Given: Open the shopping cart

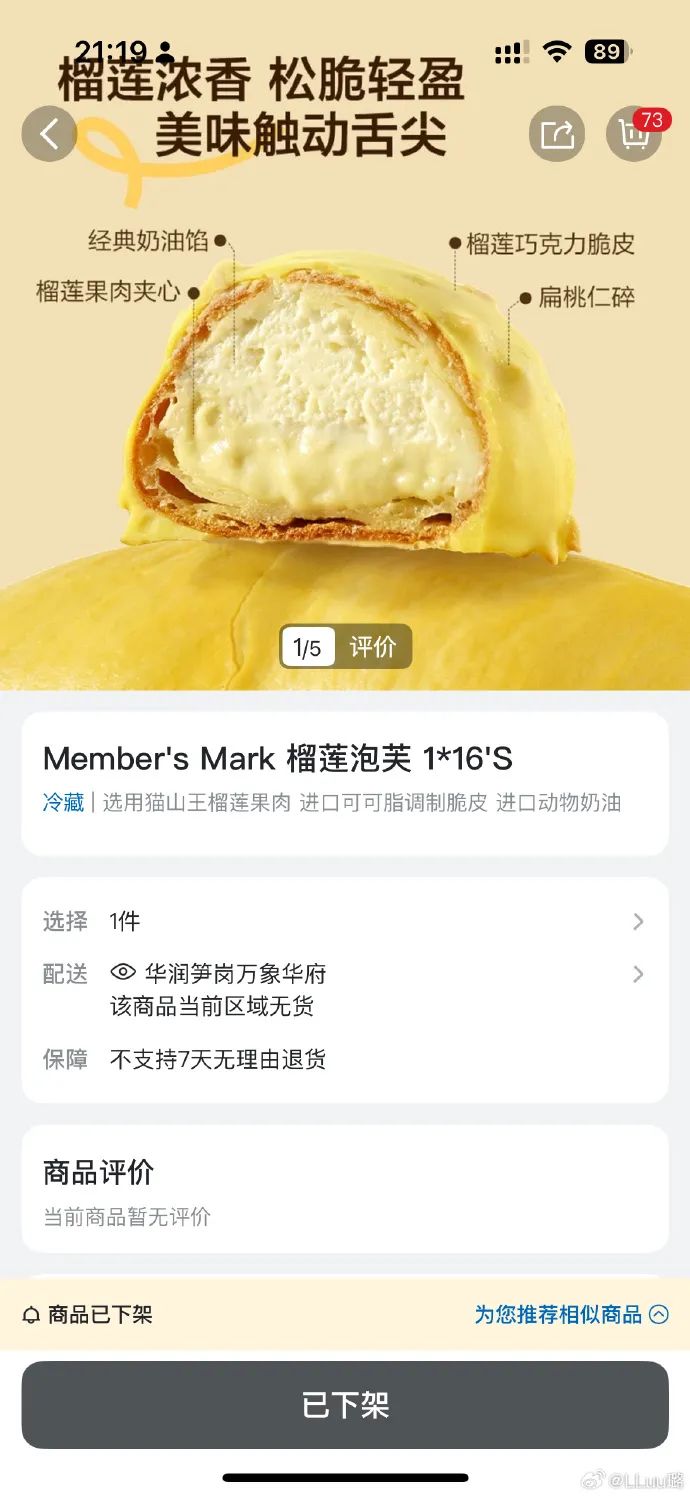Looking at the screenshot, I should pyautogui.click(x=633, y=134).
